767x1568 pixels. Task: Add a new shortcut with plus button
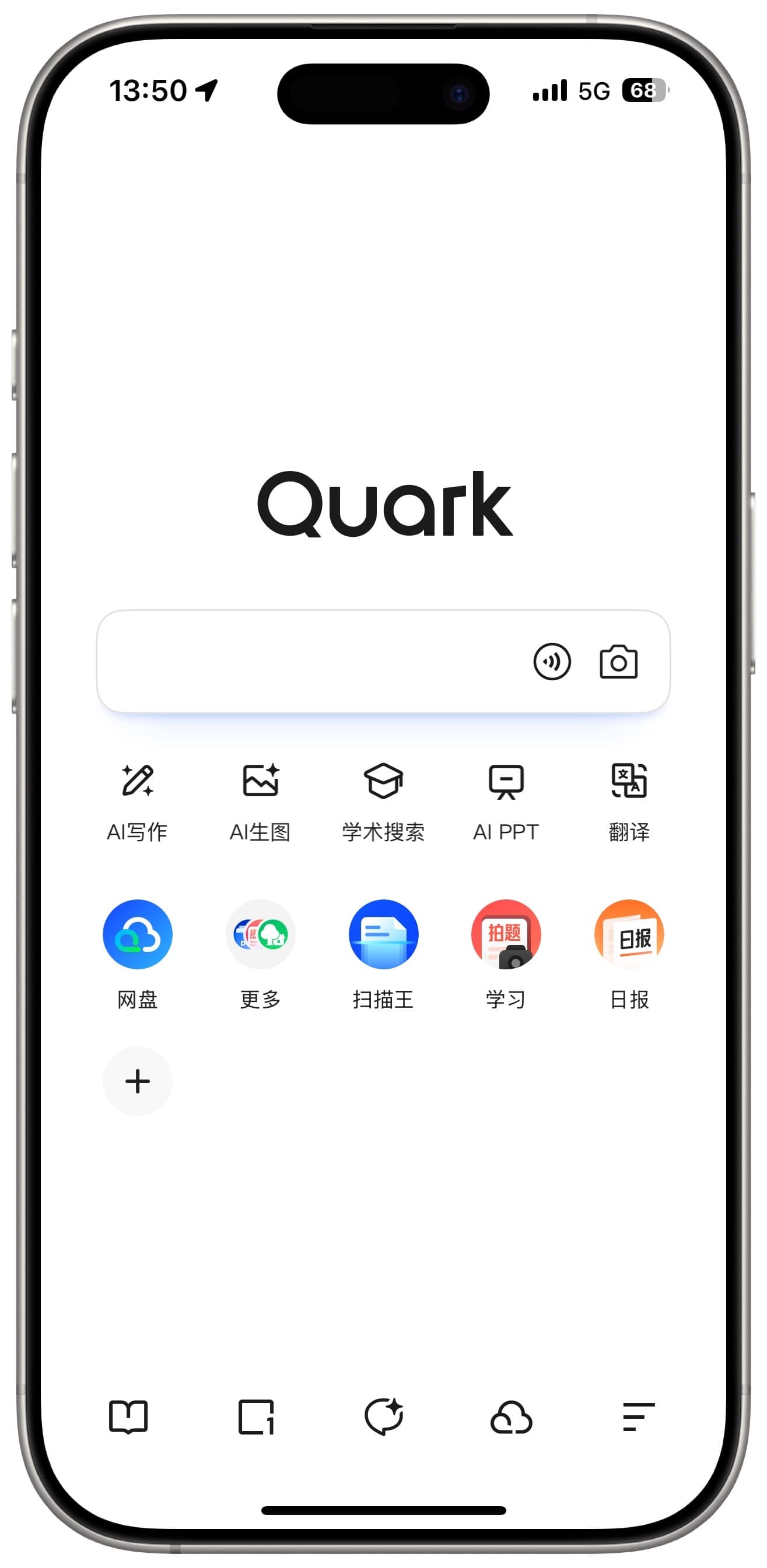[138, 1081]
